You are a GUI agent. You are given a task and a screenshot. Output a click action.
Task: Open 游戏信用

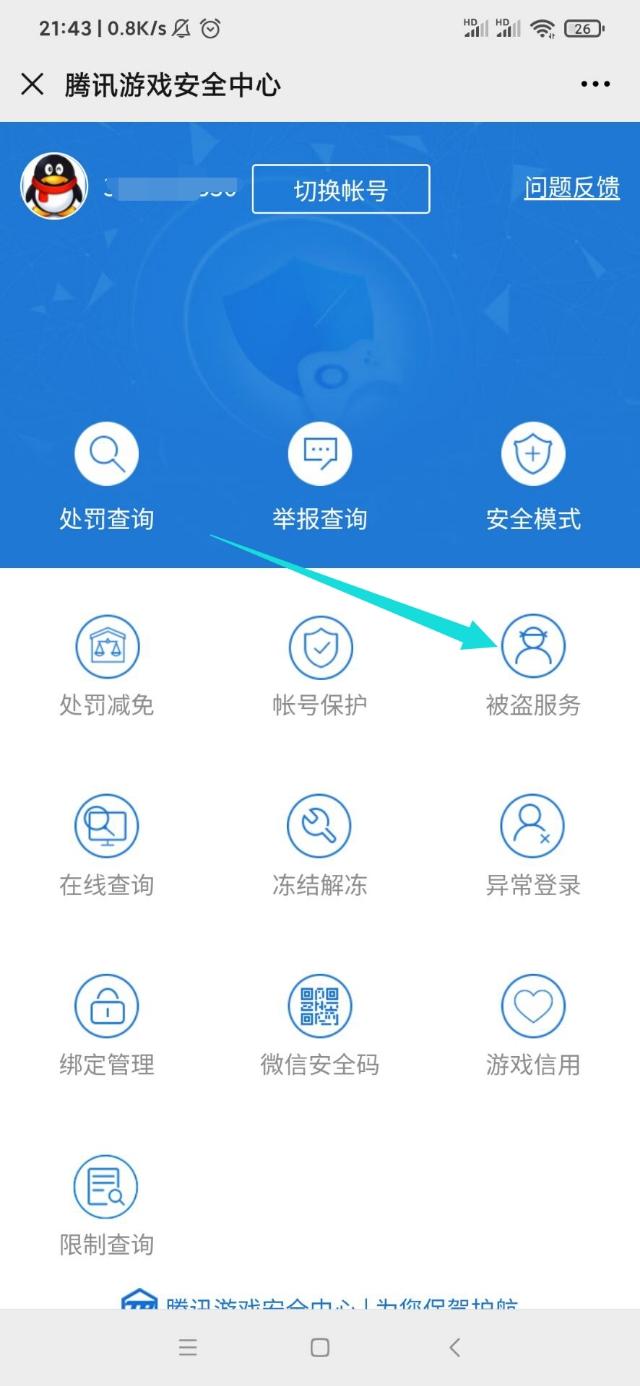[x=533, y=1025]
